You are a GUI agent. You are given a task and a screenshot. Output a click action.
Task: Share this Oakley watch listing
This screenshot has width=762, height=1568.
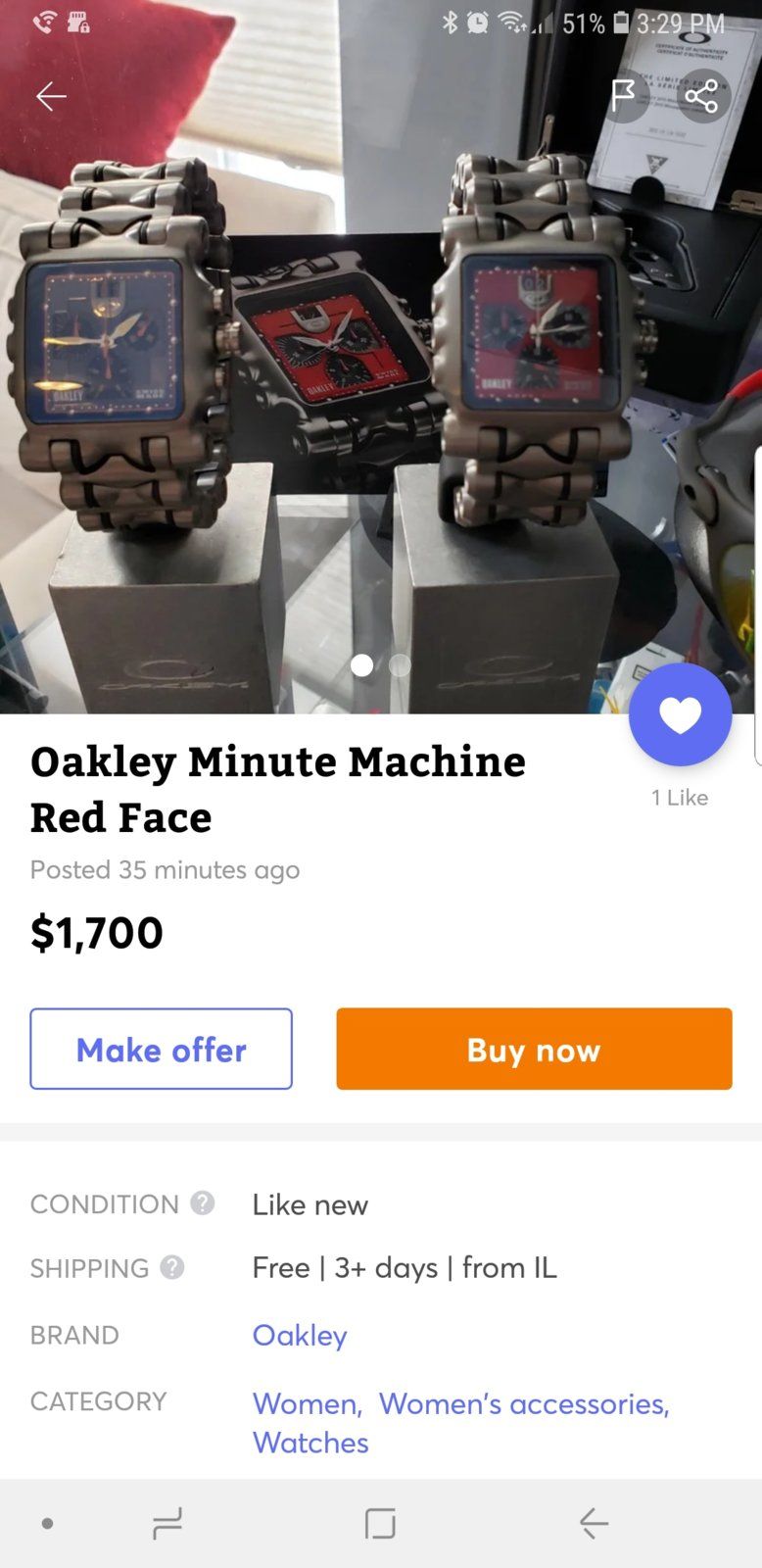701,96
